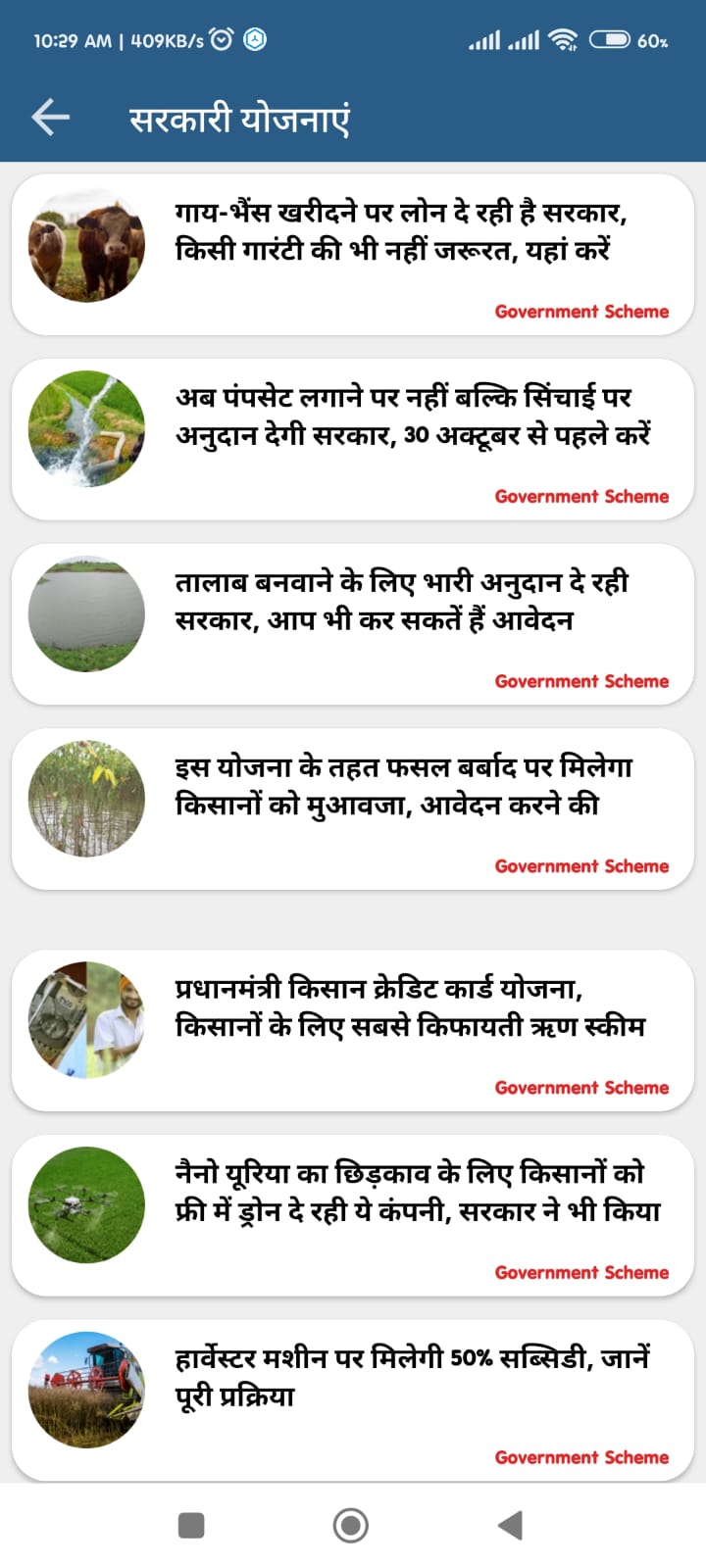Open the तालाब बनवाने के लिए अनुदान article
706x1568 pixels.
[x=402, y=602]
